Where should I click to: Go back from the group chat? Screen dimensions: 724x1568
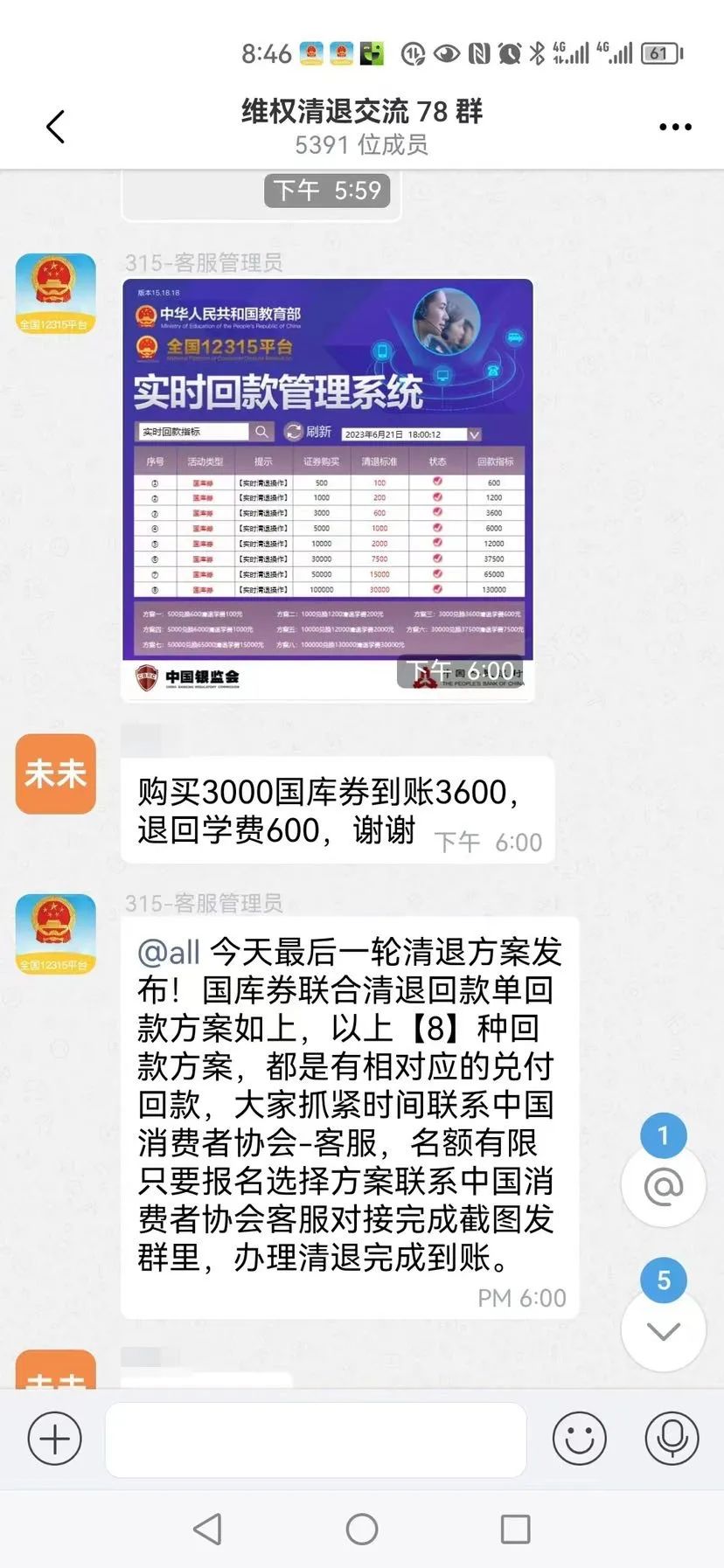pyautogui.click(x=55, y=127)
